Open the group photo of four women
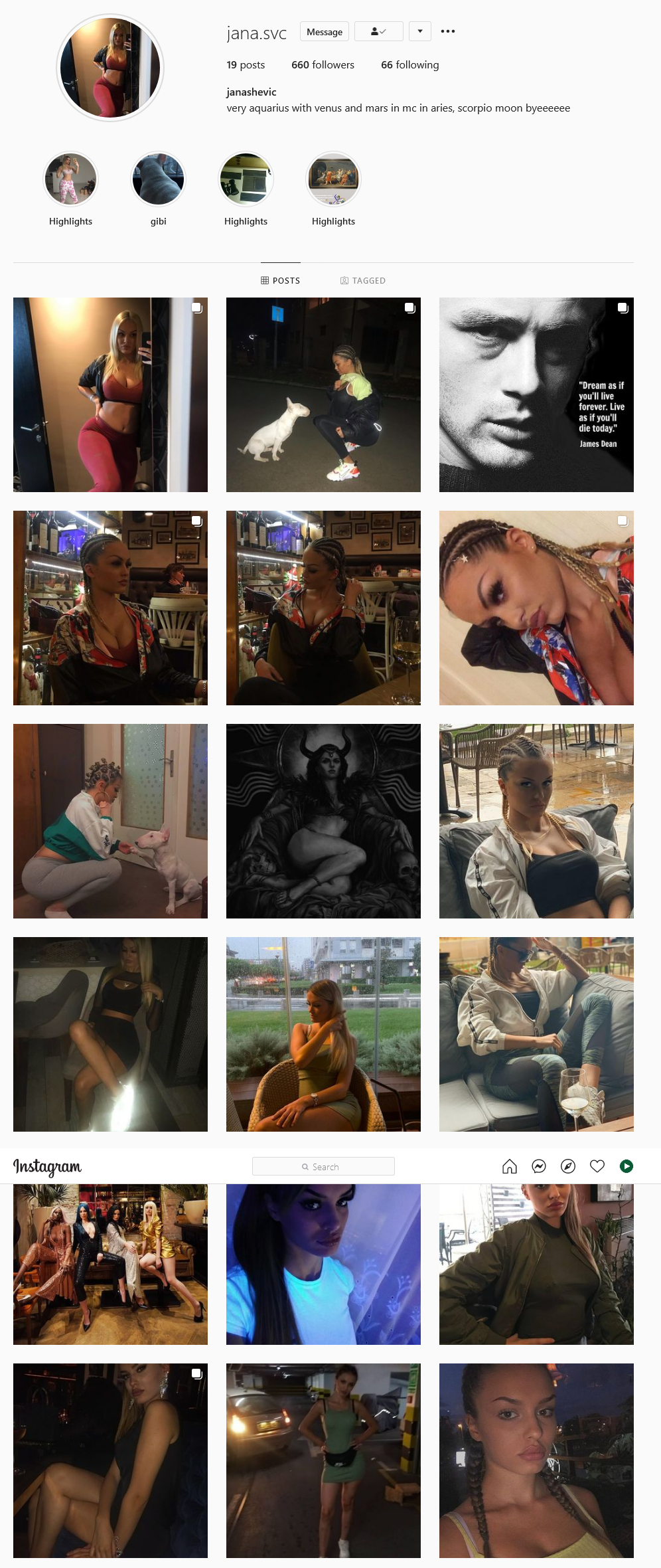 pos(110,1264)
